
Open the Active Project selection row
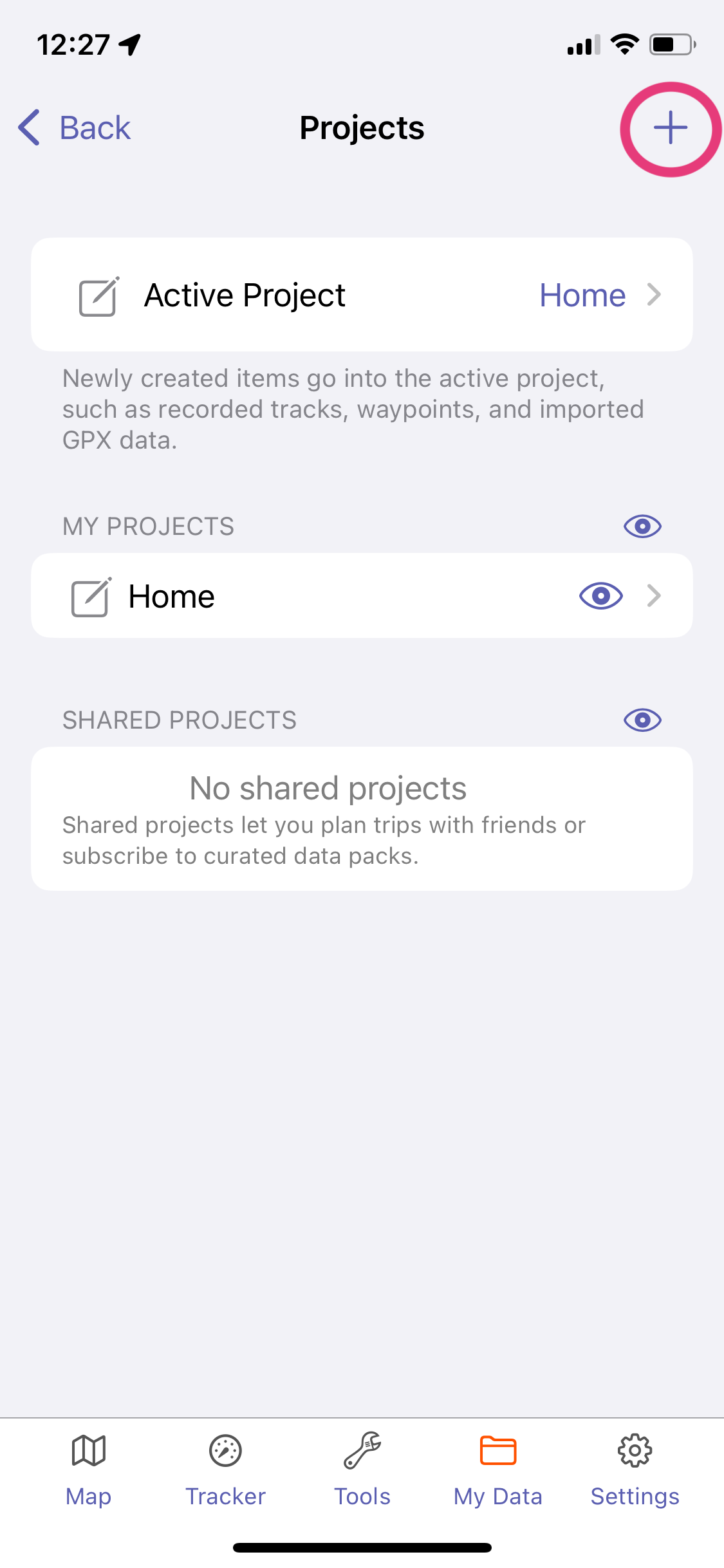click(x=362, y=295)
